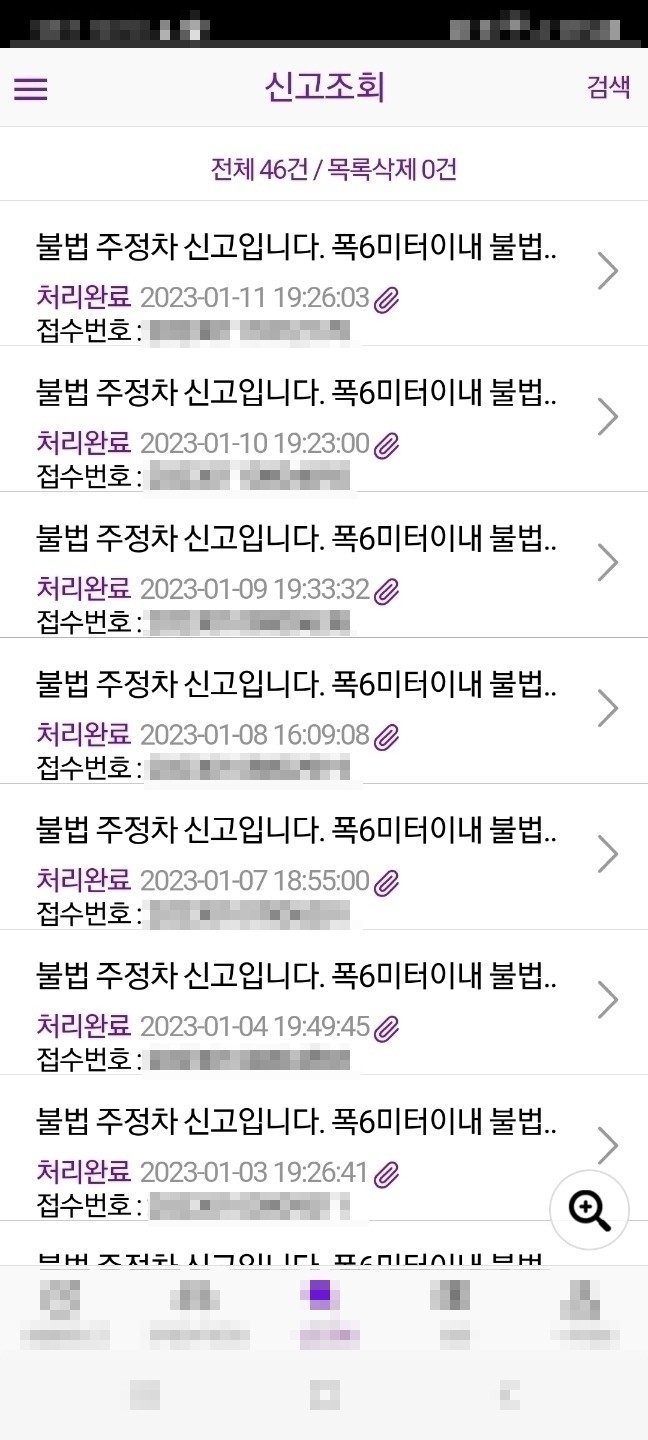Screen dimensions: 648x1440
Task: Tap the floating magnifier zoom button
Action: [589, 1210]
